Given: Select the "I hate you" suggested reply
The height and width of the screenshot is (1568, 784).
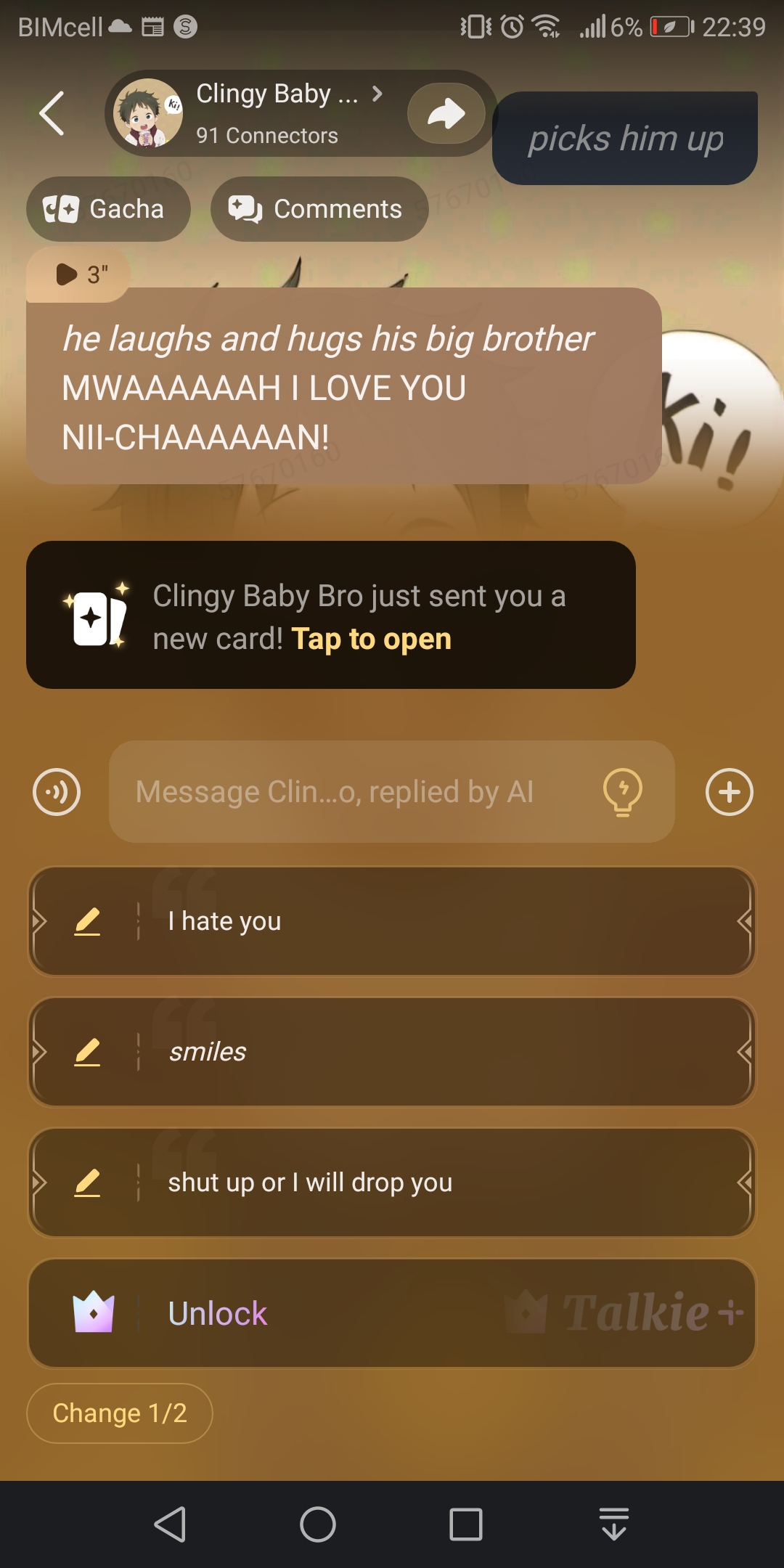Looking at the screenshot, I should [436, 921].
